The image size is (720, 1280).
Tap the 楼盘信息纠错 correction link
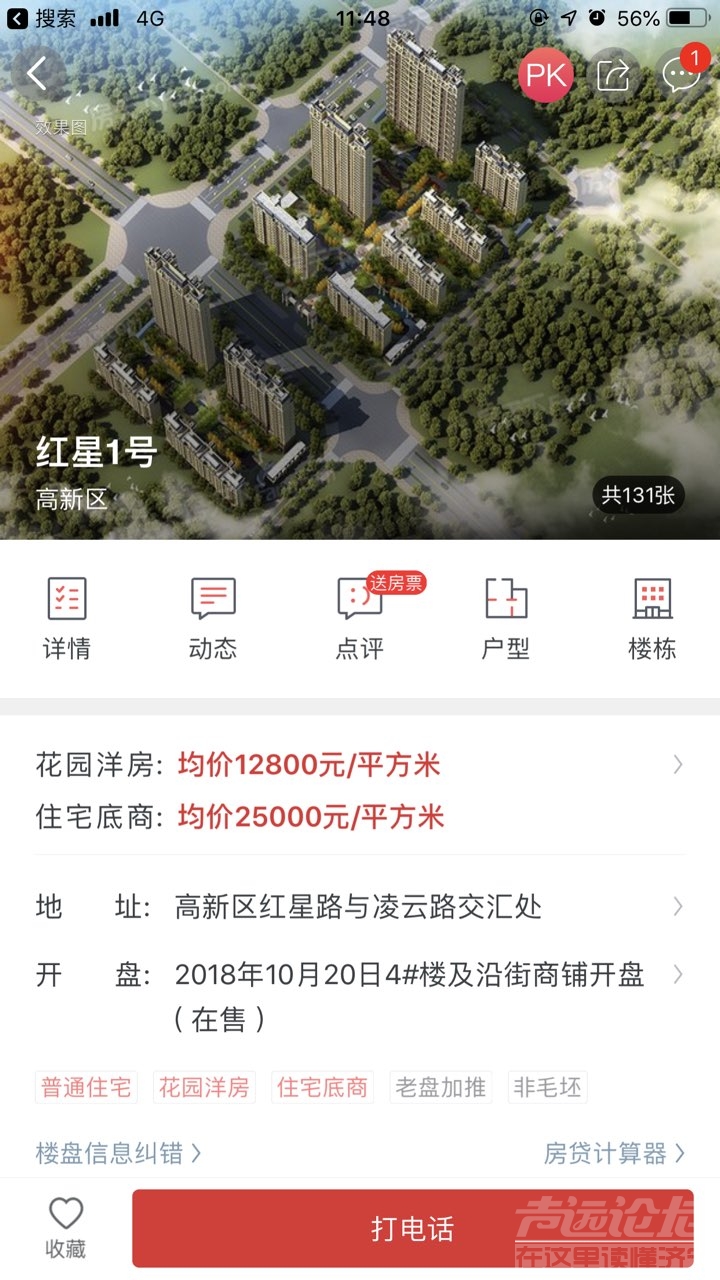coord(118,1153)
